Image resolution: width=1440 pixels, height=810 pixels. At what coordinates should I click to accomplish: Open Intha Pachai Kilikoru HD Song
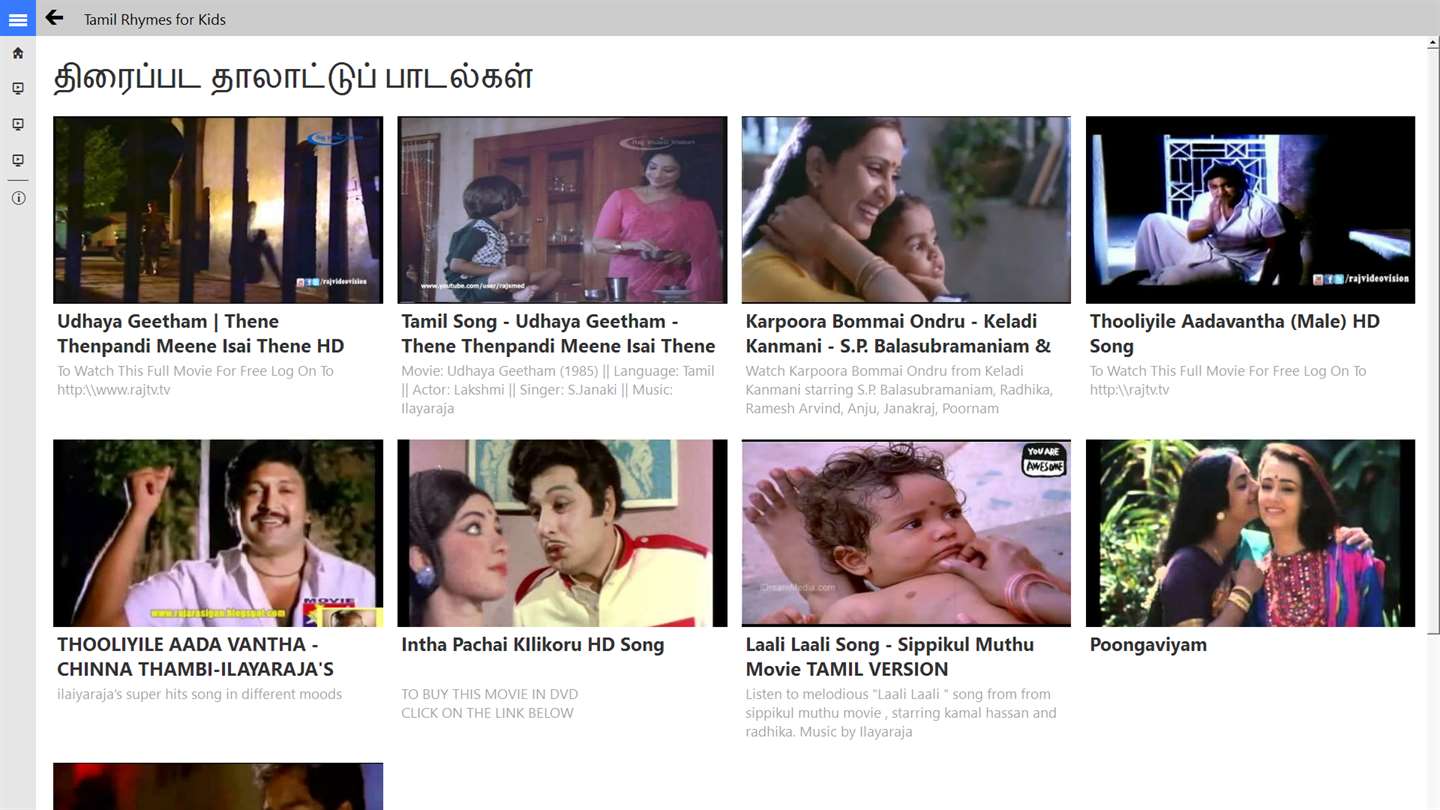point(562,533)
